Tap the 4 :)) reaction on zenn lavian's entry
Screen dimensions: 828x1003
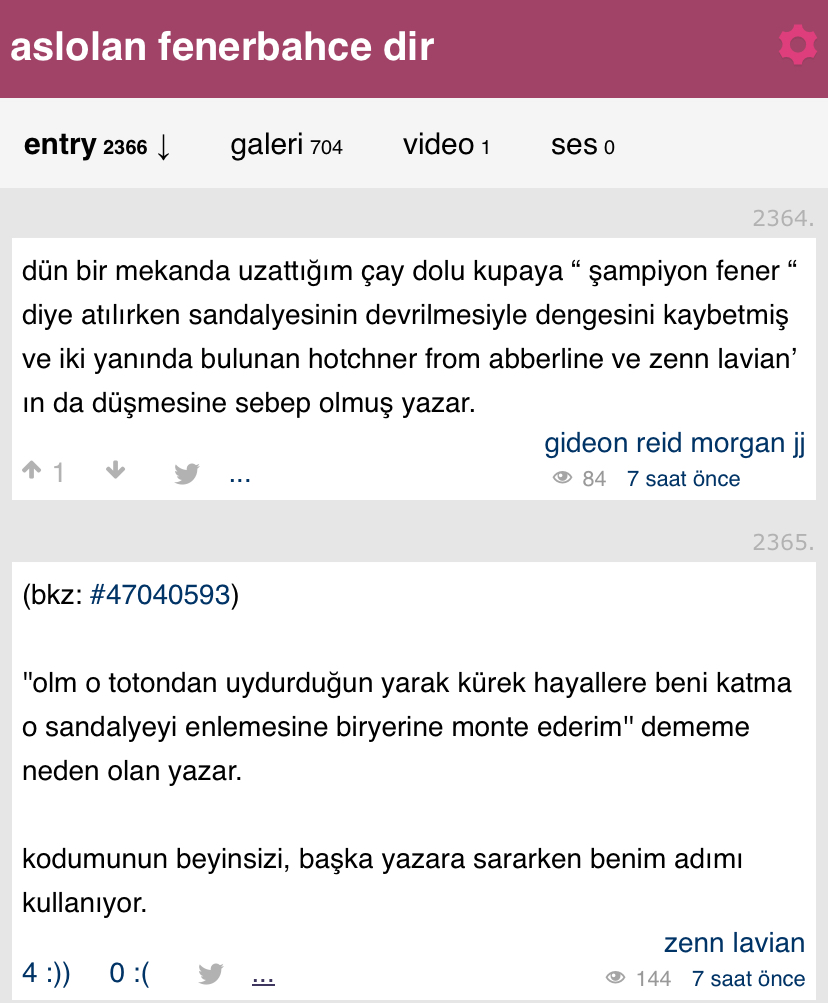point(46,974)
